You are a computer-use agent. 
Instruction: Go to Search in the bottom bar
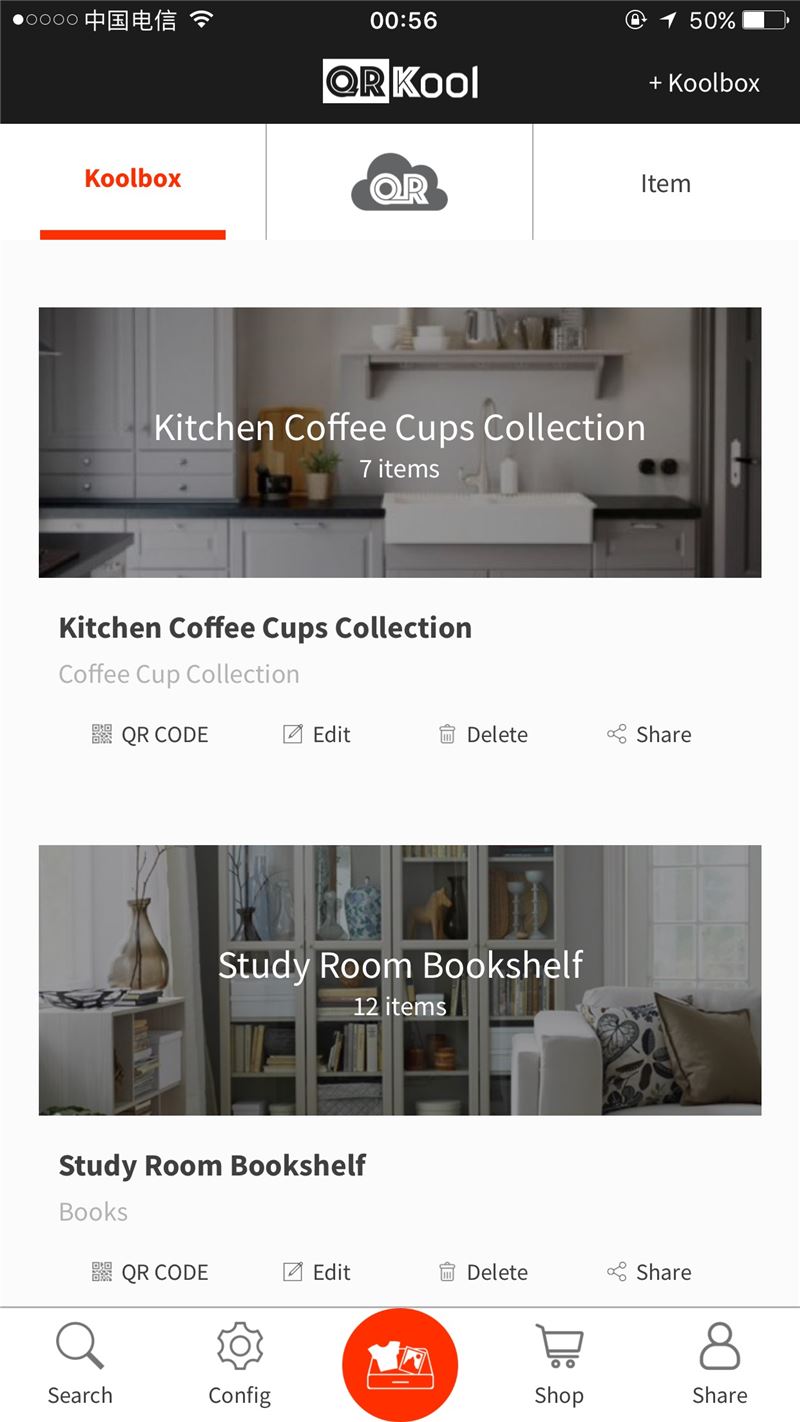coord(80,1364)
